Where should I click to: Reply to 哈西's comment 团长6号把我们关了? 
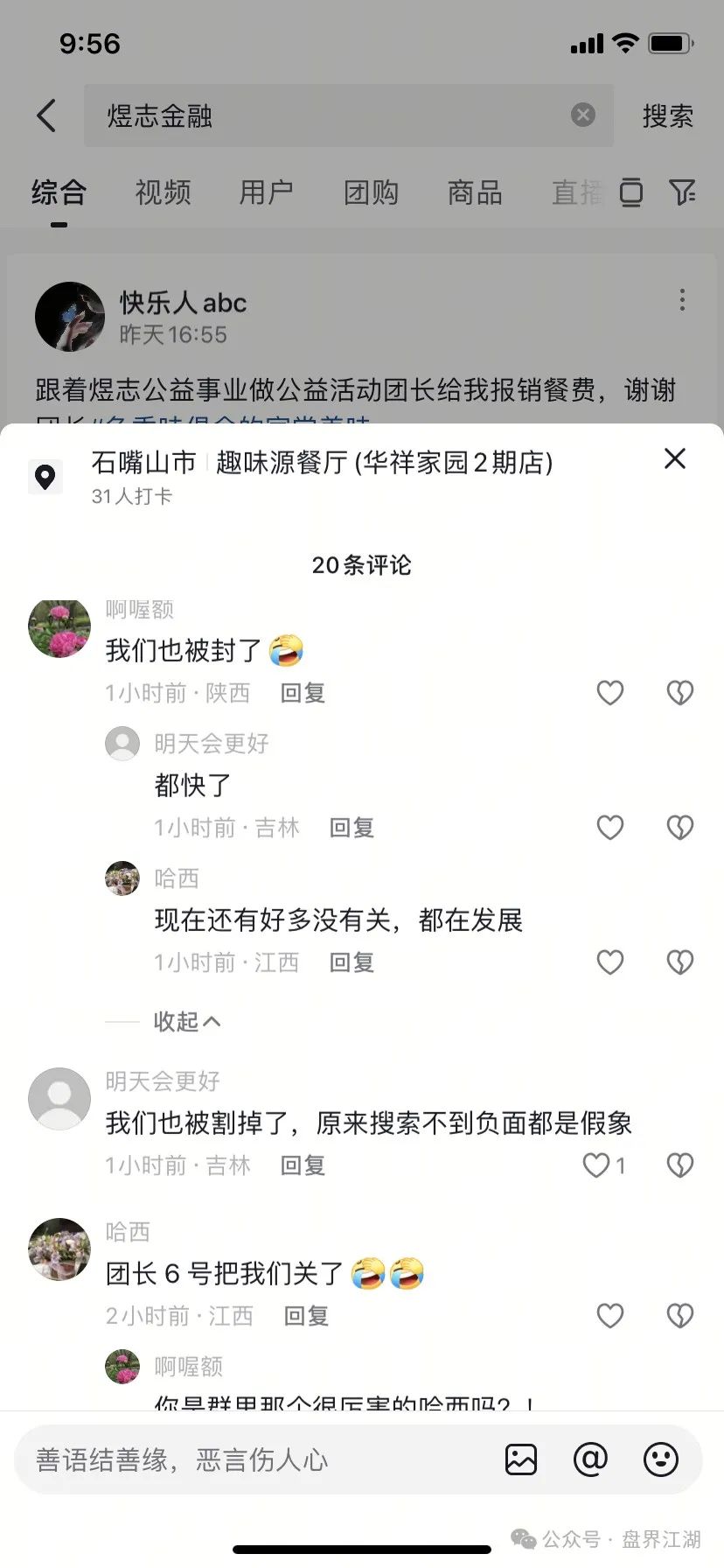pos(306,1316)
